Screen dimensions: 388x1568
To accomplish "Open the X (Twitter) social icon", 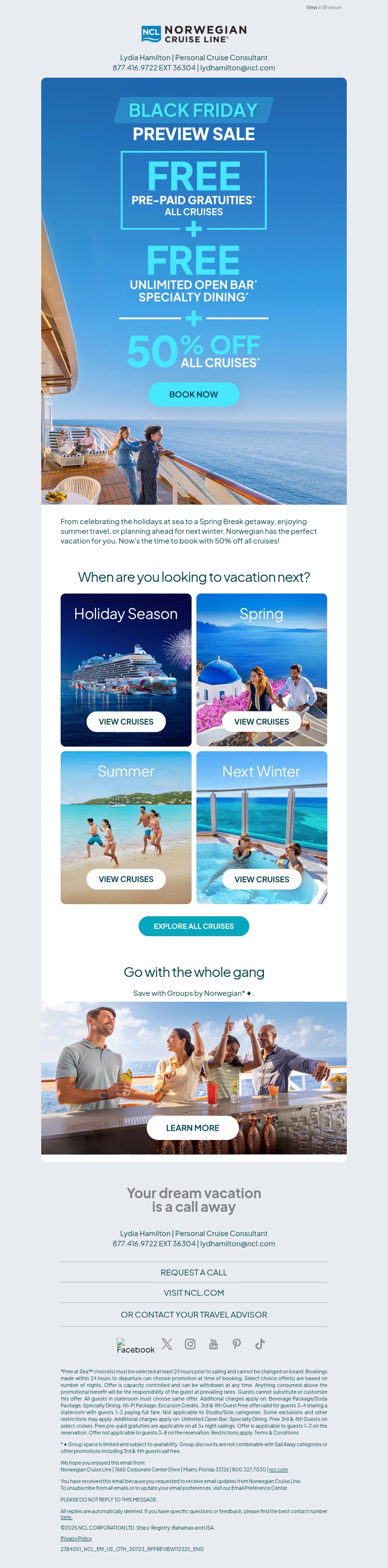I will click(x=167, y=1344).
